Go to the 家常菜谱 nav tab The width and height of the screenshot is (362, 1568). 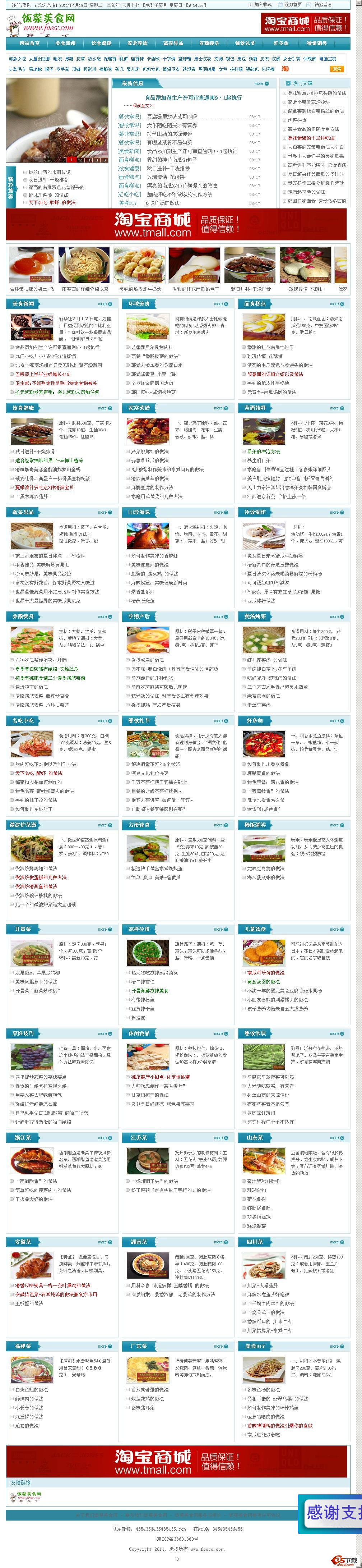coord(137,43)
